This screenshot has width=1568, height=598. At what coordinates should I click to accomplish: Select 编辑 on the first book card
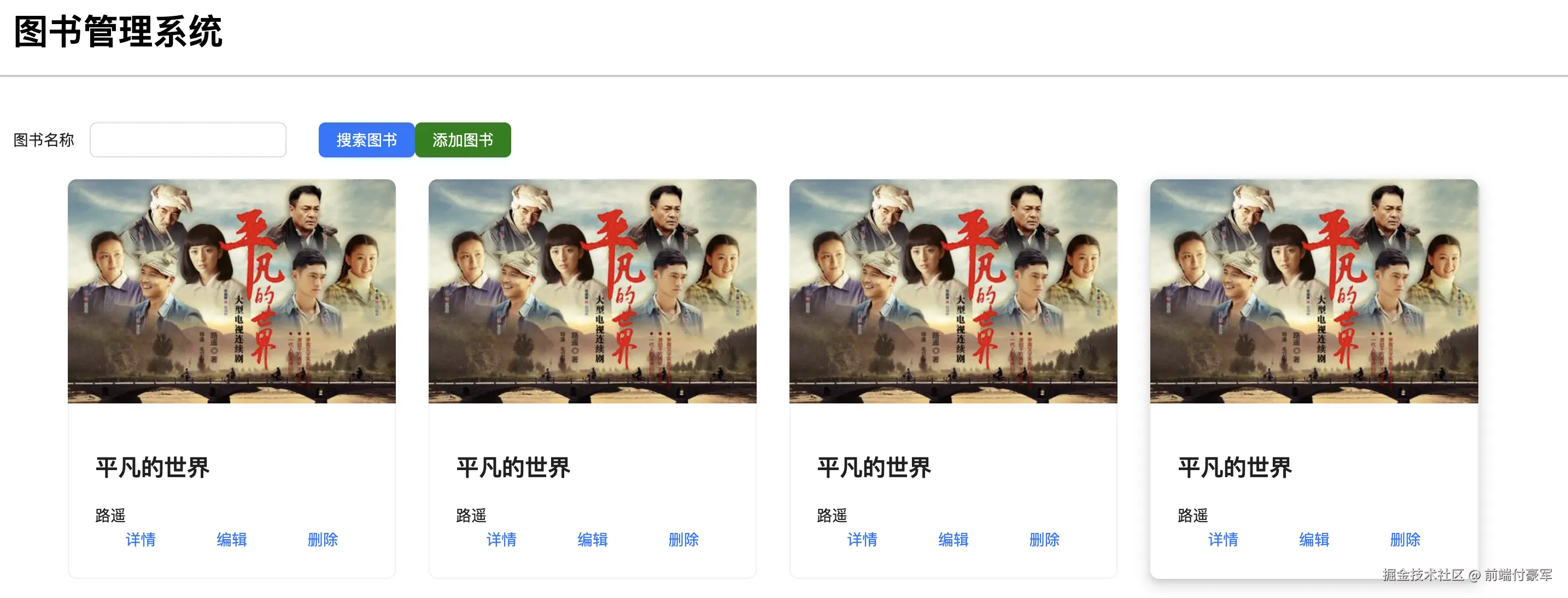click(231, 540)
